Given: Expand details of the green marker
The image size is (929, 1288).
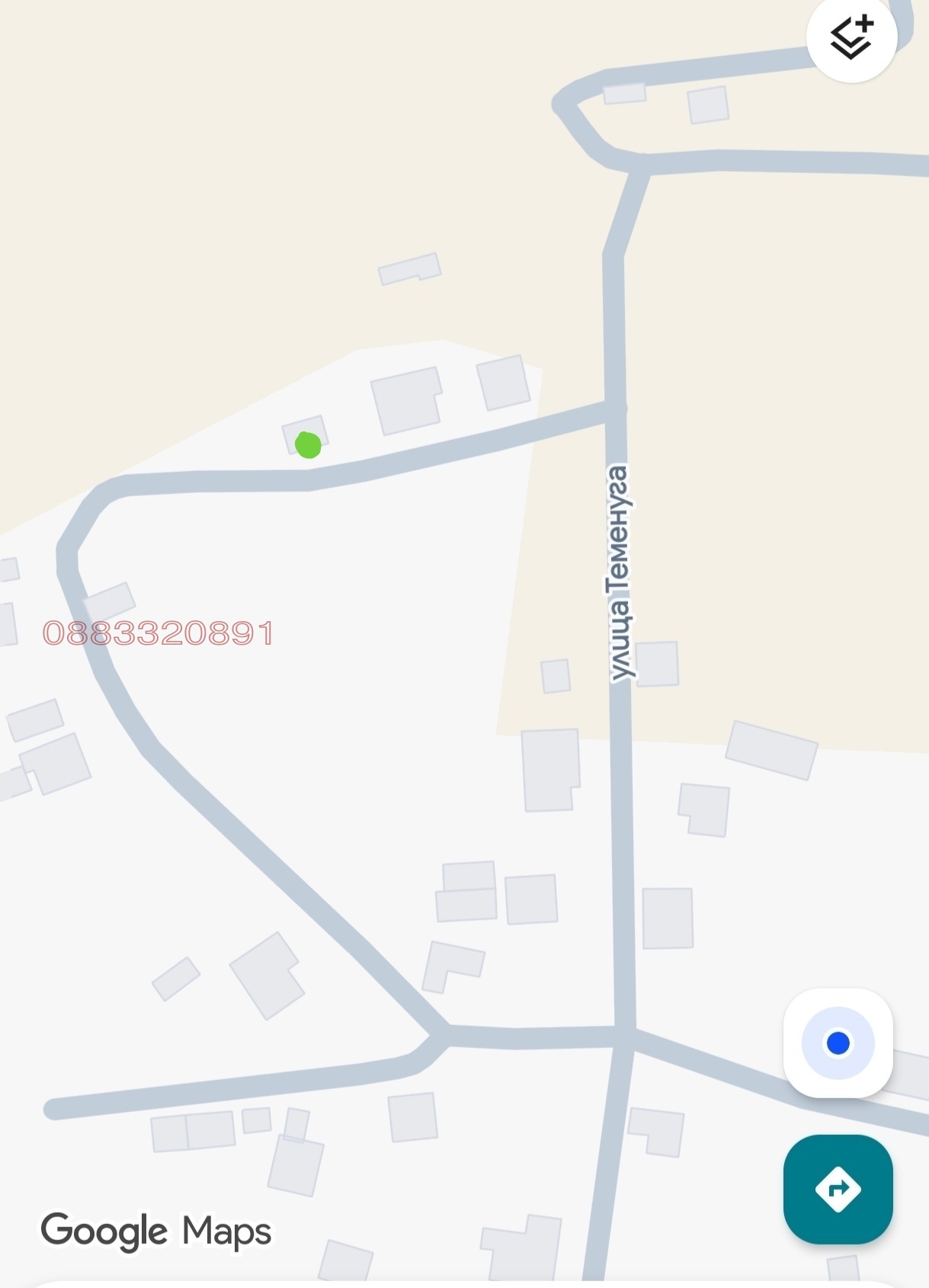Looking at the screenshot, I should pyautogui.click(x=307, y=447).
